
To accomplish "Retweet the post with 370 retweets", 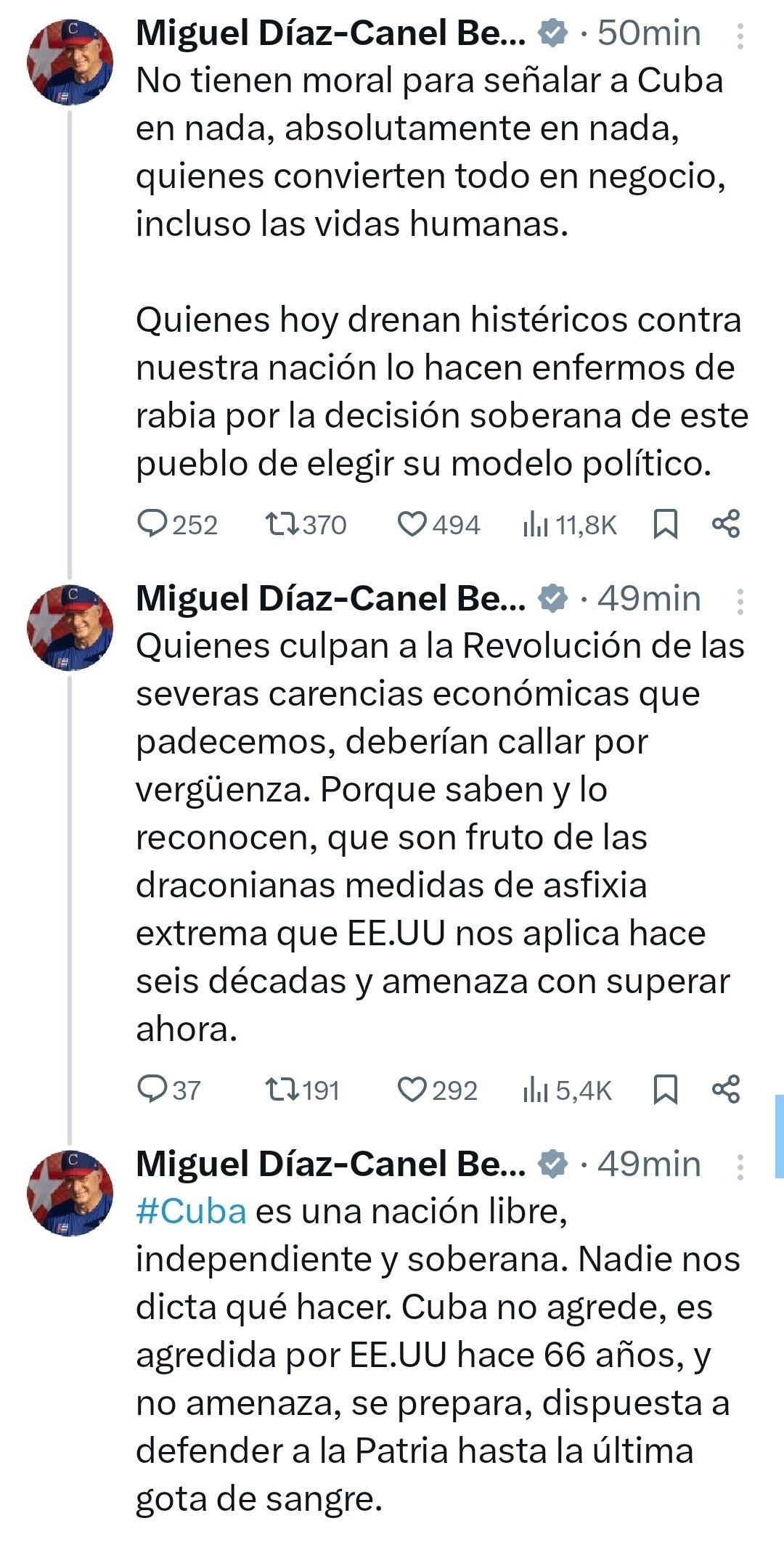I will click(280, 523).
